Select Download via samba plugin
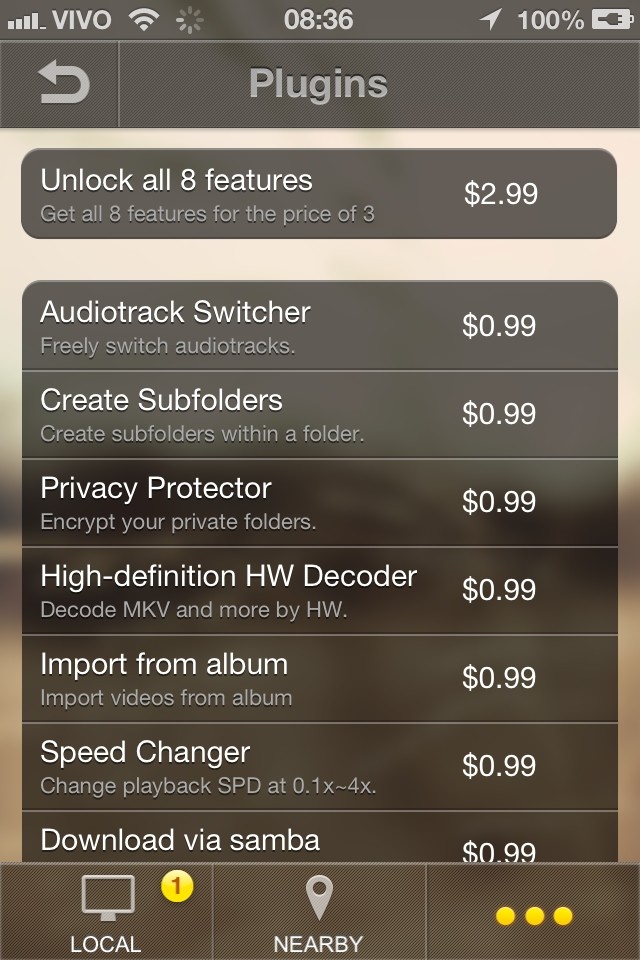 (x=319, y=842)
